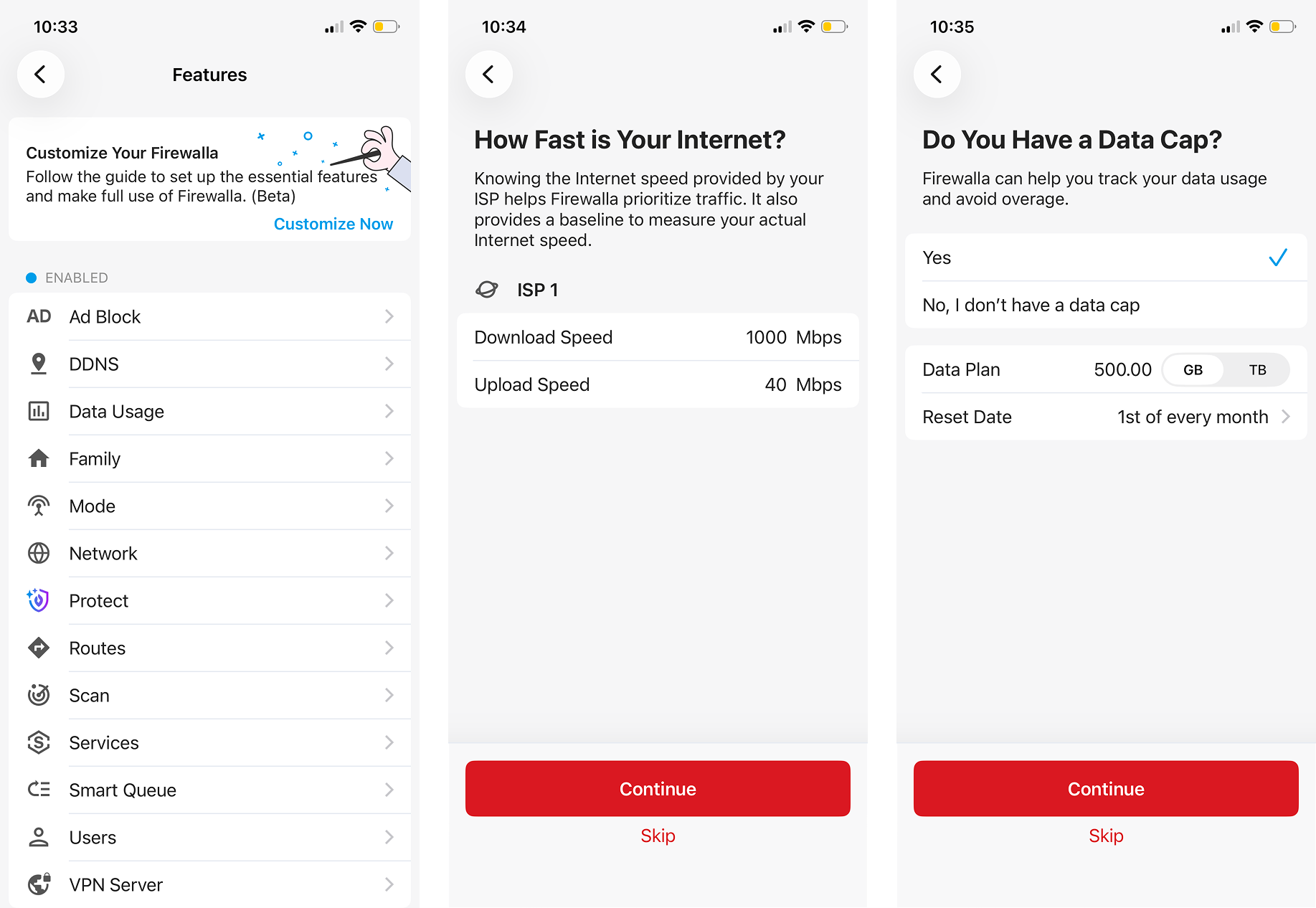Go back from the Features screen
The height and width of the screenshot is (908, 1316).
click(x=41, y=75)
